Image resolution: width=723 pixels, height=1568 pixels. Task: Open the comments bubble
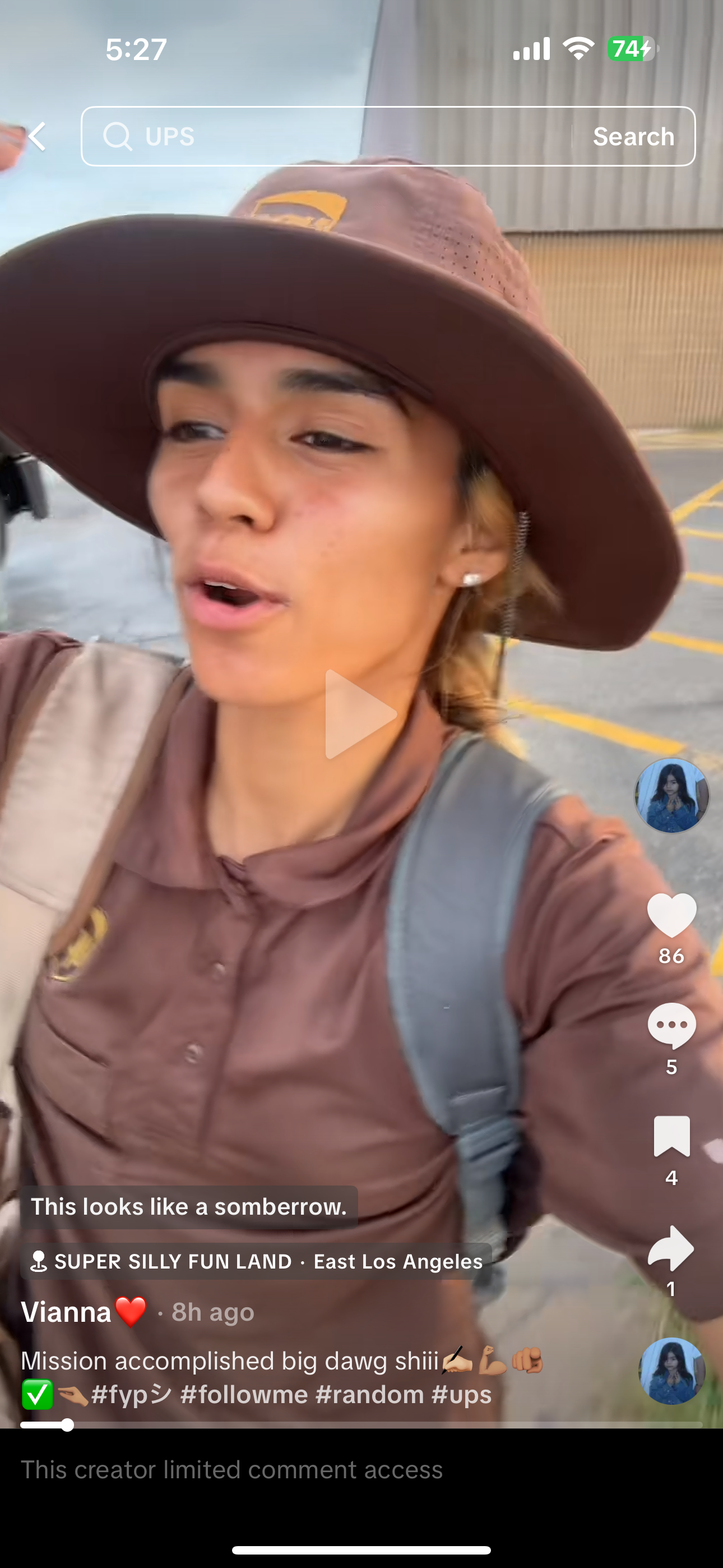[671, 1026]
